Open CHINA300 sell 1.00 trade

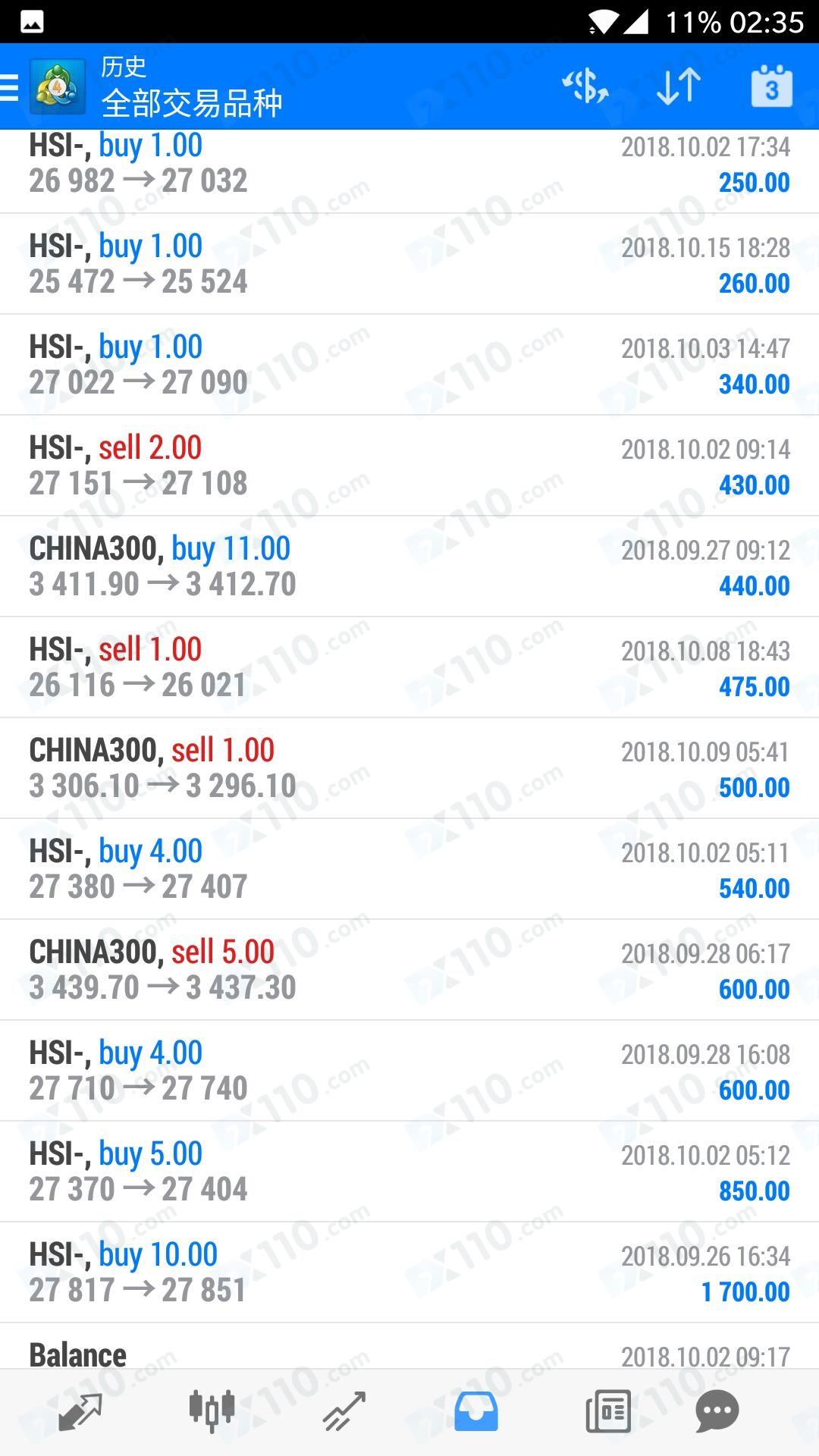point(409,768)
